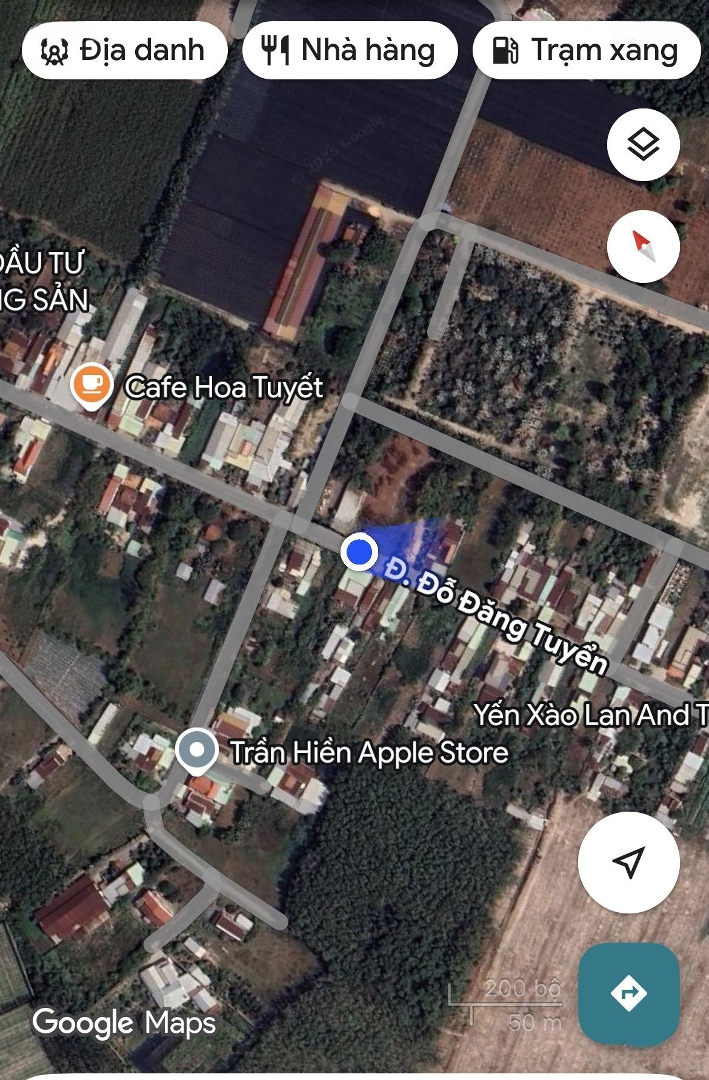Show Trạm xang on the map
Viewport: 709px width, 1080px height.
586,50
